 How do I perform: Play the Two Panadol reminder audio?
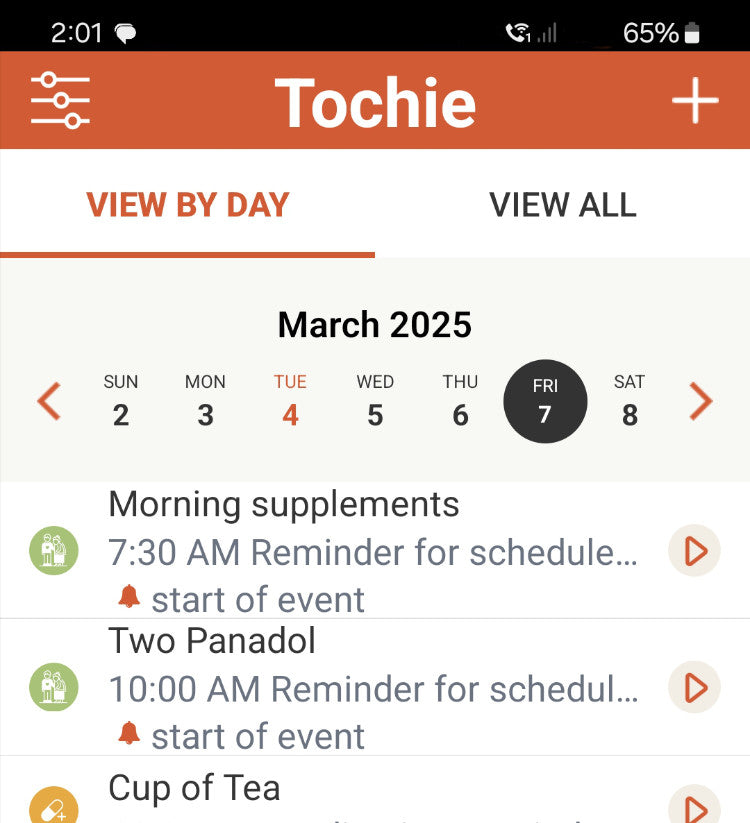pyautogui.click(x=695, y=688)
